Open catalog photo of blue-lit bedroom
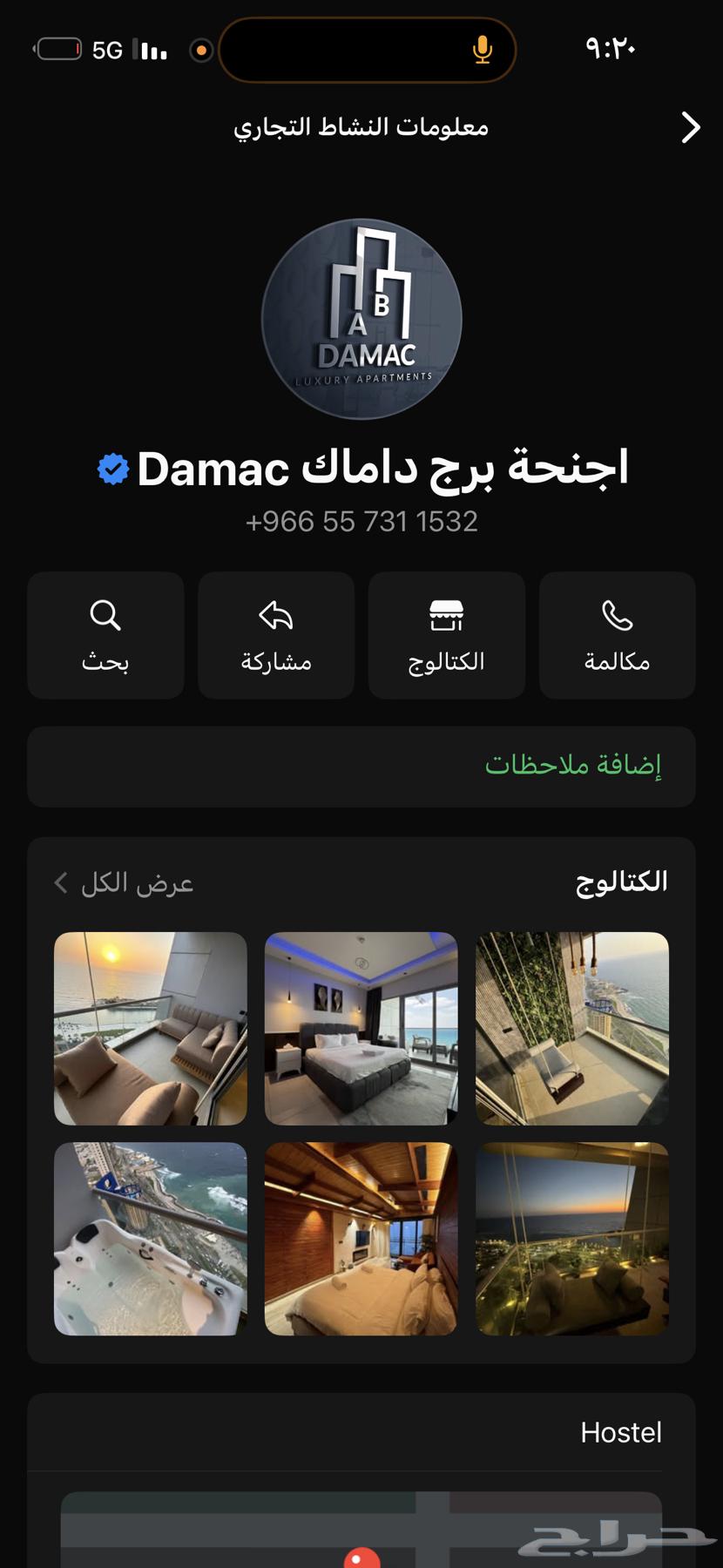The width and height of the screenshot is (723, 1568). (x=361, y=1028)
